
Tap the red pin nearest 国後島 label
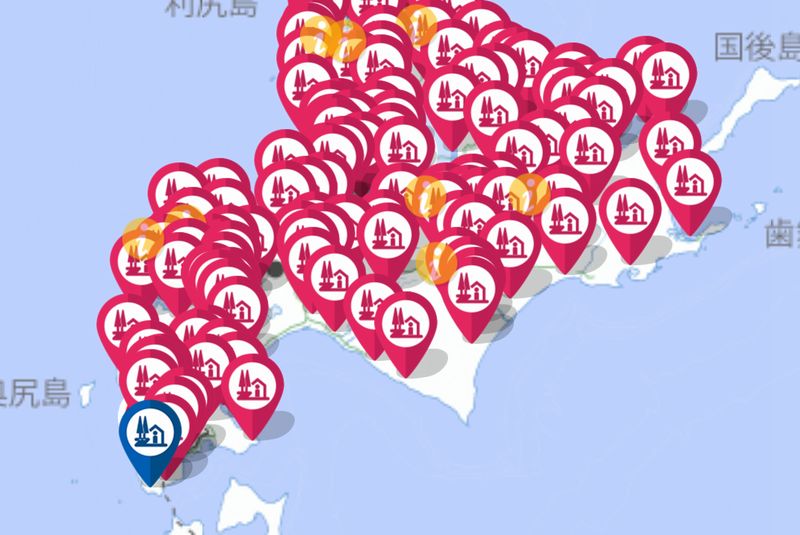[665, 73]
